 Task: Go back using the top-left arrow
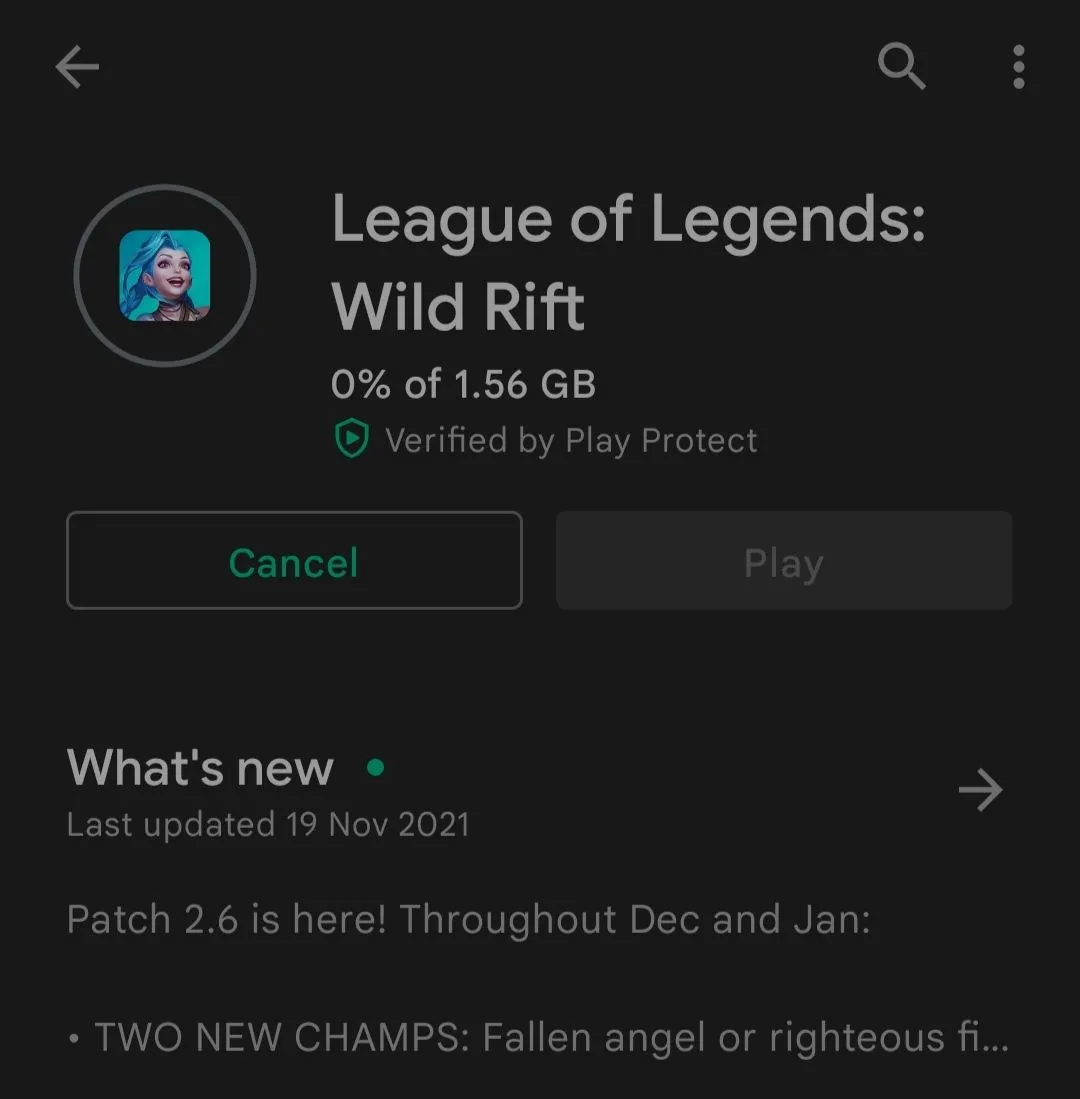click(x=77, y=68)
